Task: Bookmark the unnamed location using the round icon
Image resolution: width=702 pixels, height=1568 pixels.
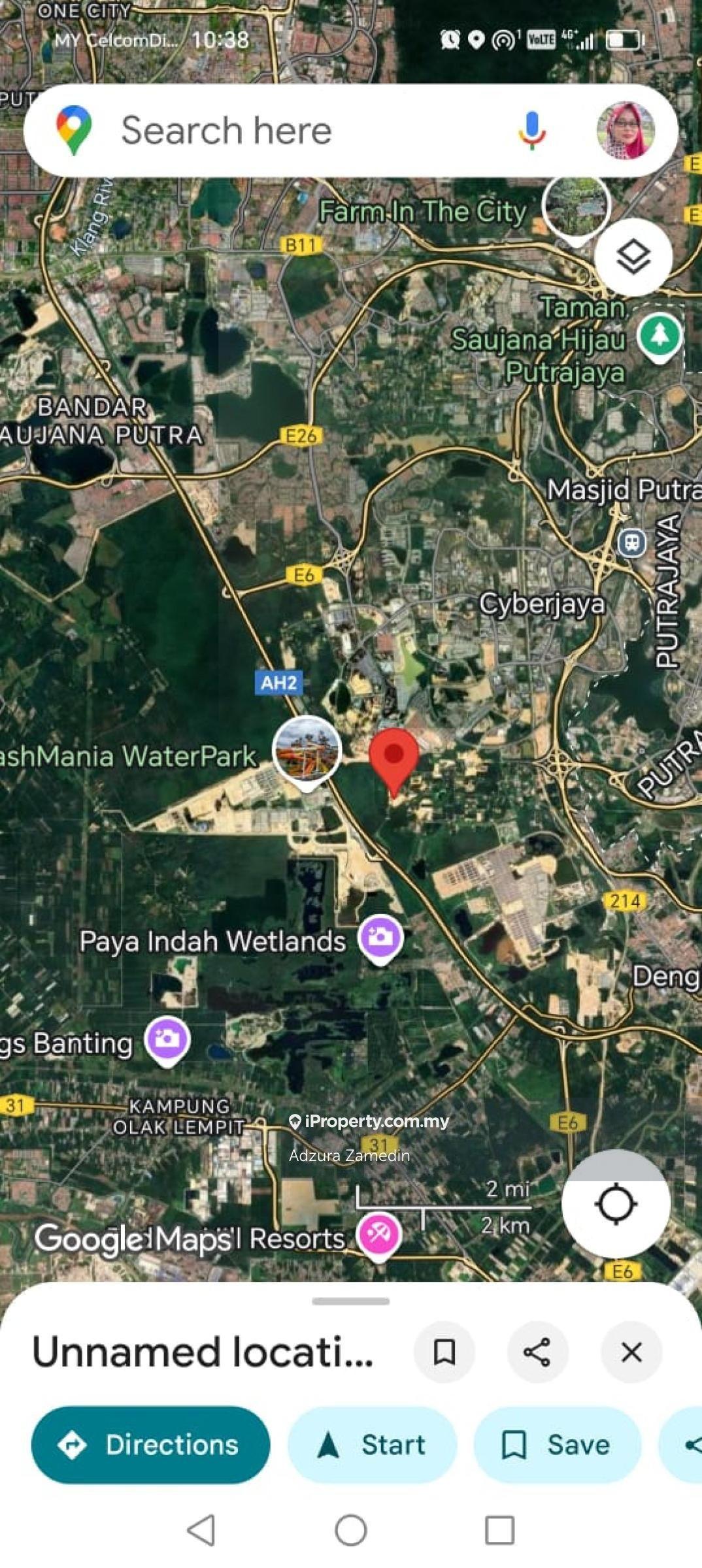Action: coord(444,1352)
